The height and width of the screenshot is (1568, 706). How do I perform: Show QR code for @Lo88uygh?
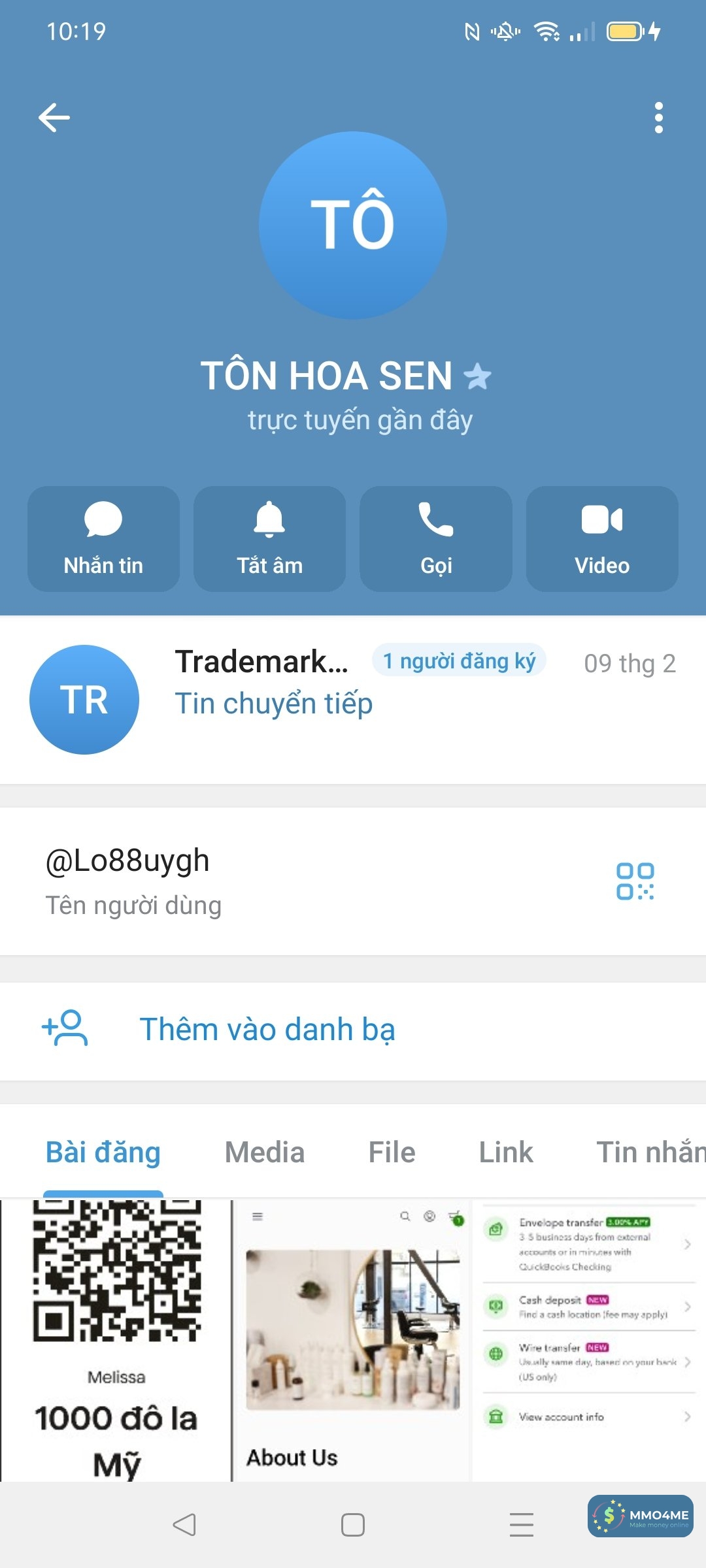click(635, 881)
